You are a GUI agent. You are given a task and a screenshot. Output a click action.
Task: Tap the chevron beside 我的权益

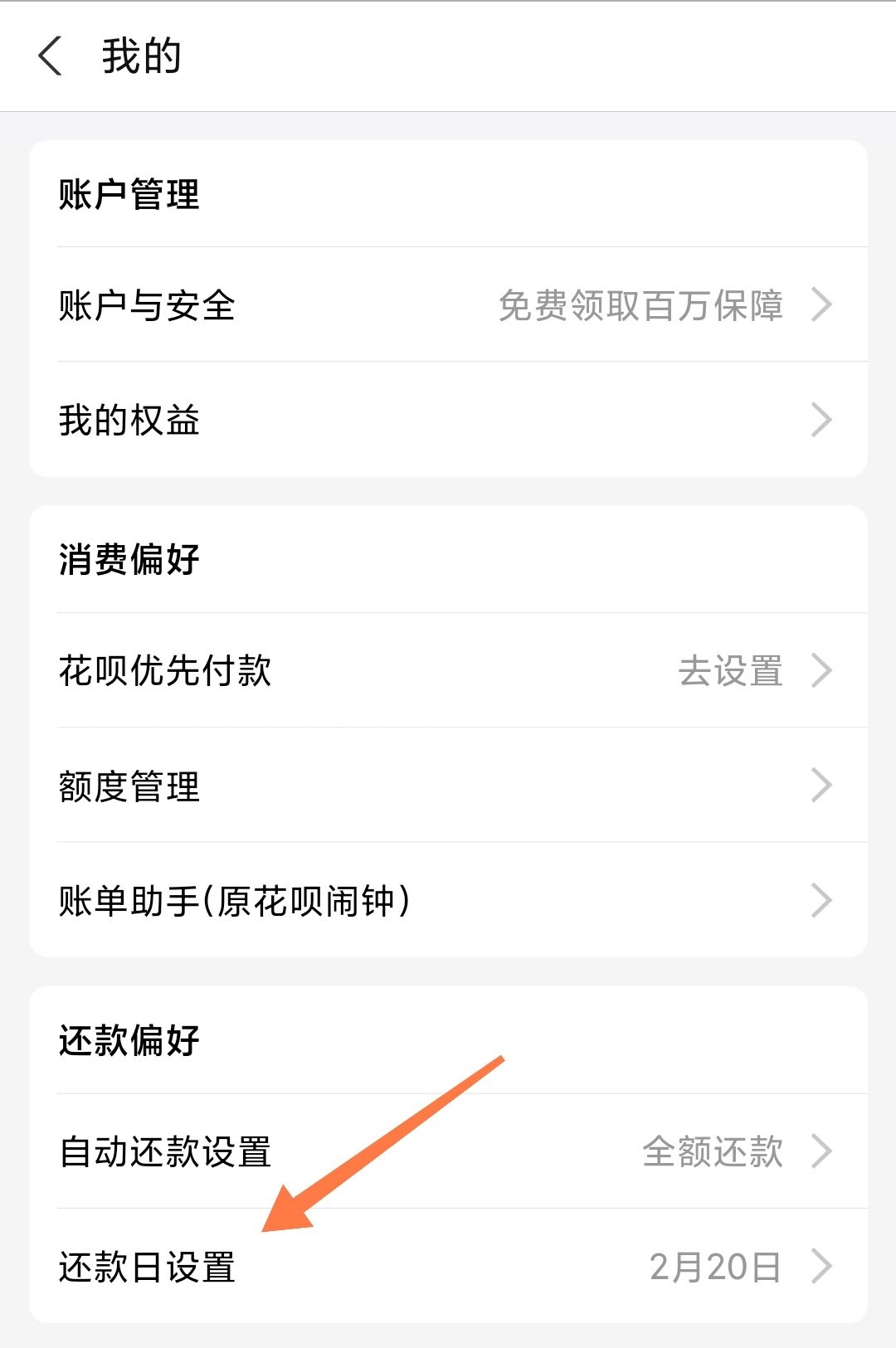(x=822, y=421)
